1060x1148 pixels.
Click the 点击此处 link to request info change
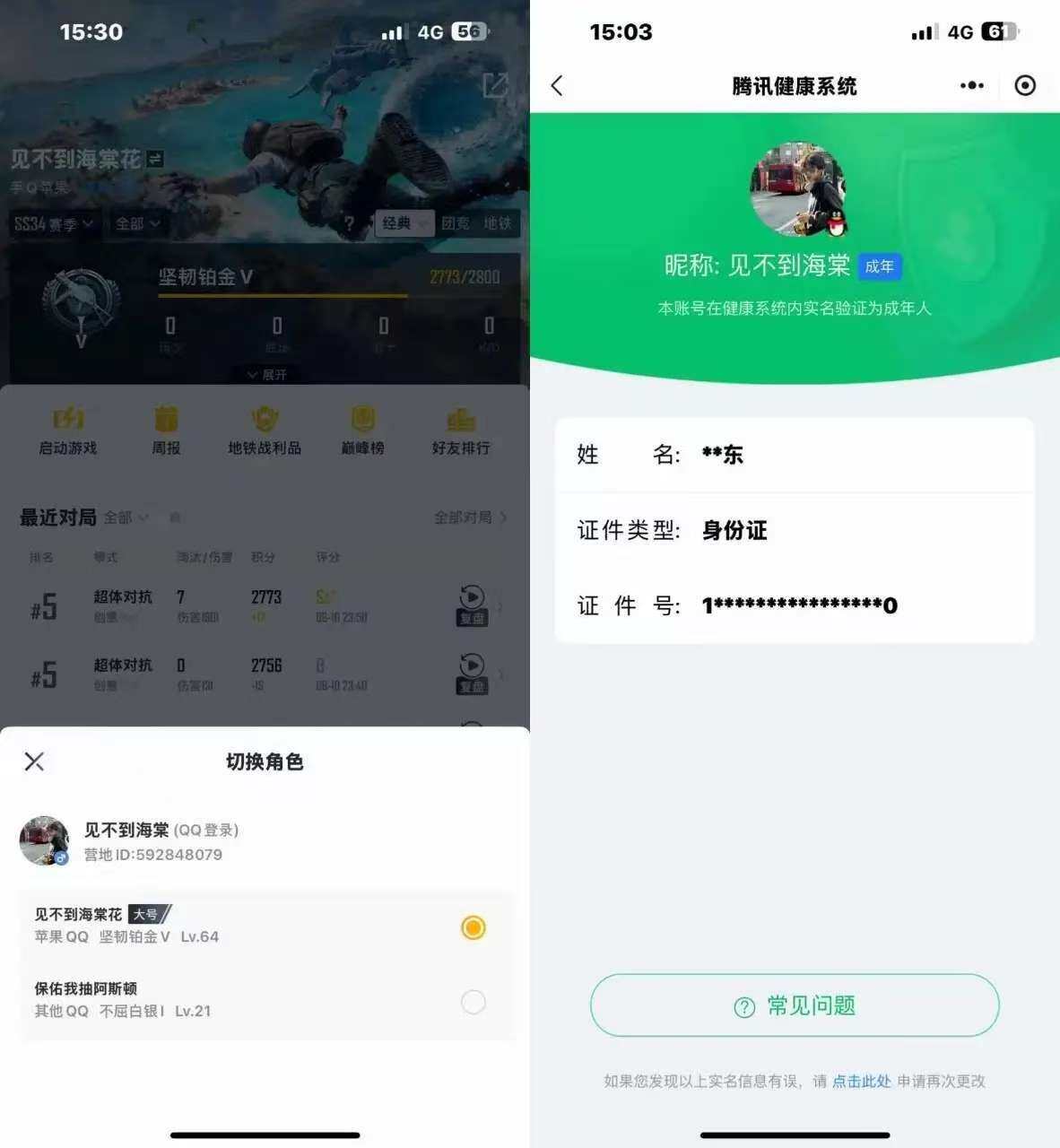861,1082
